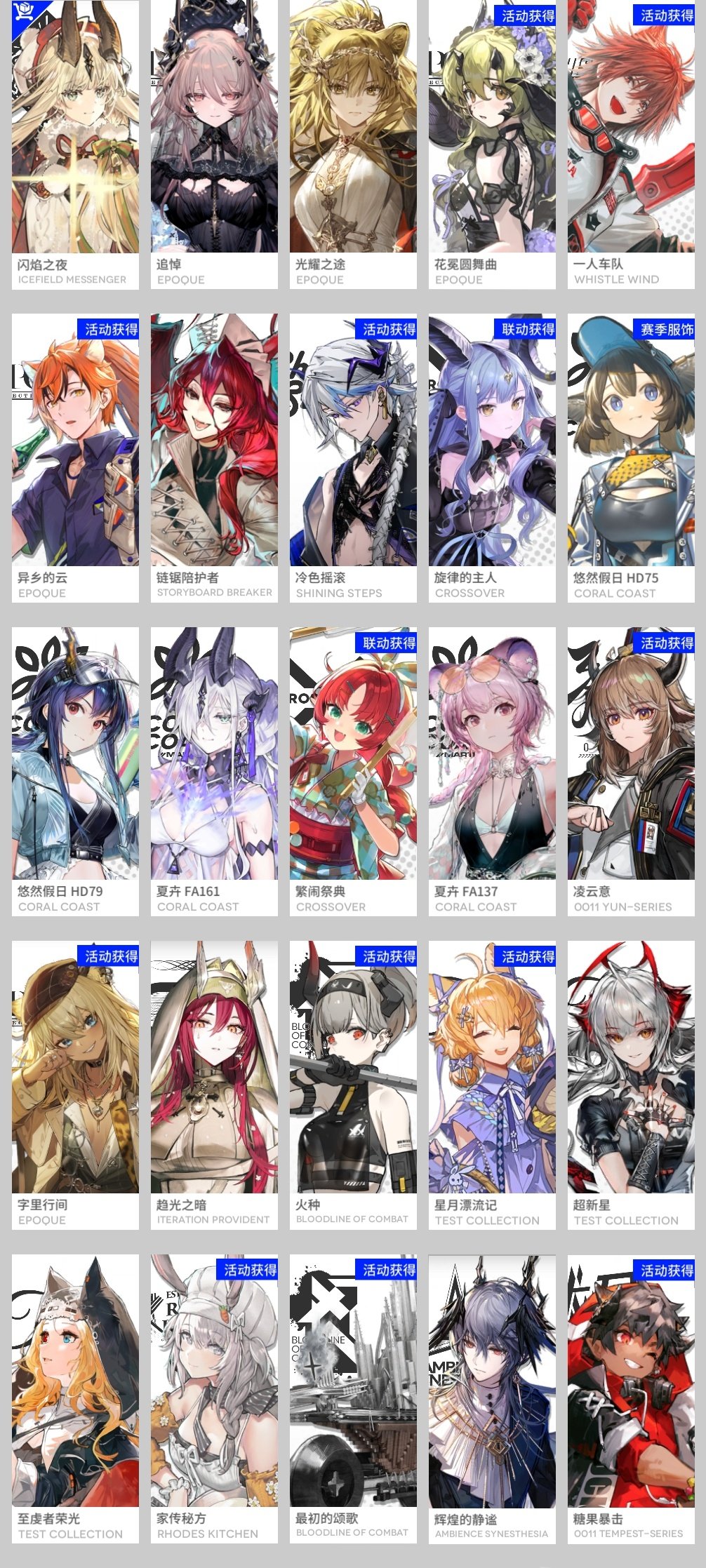
Task: Open the 字里行间 skin card
Action: click(75, 1085)
